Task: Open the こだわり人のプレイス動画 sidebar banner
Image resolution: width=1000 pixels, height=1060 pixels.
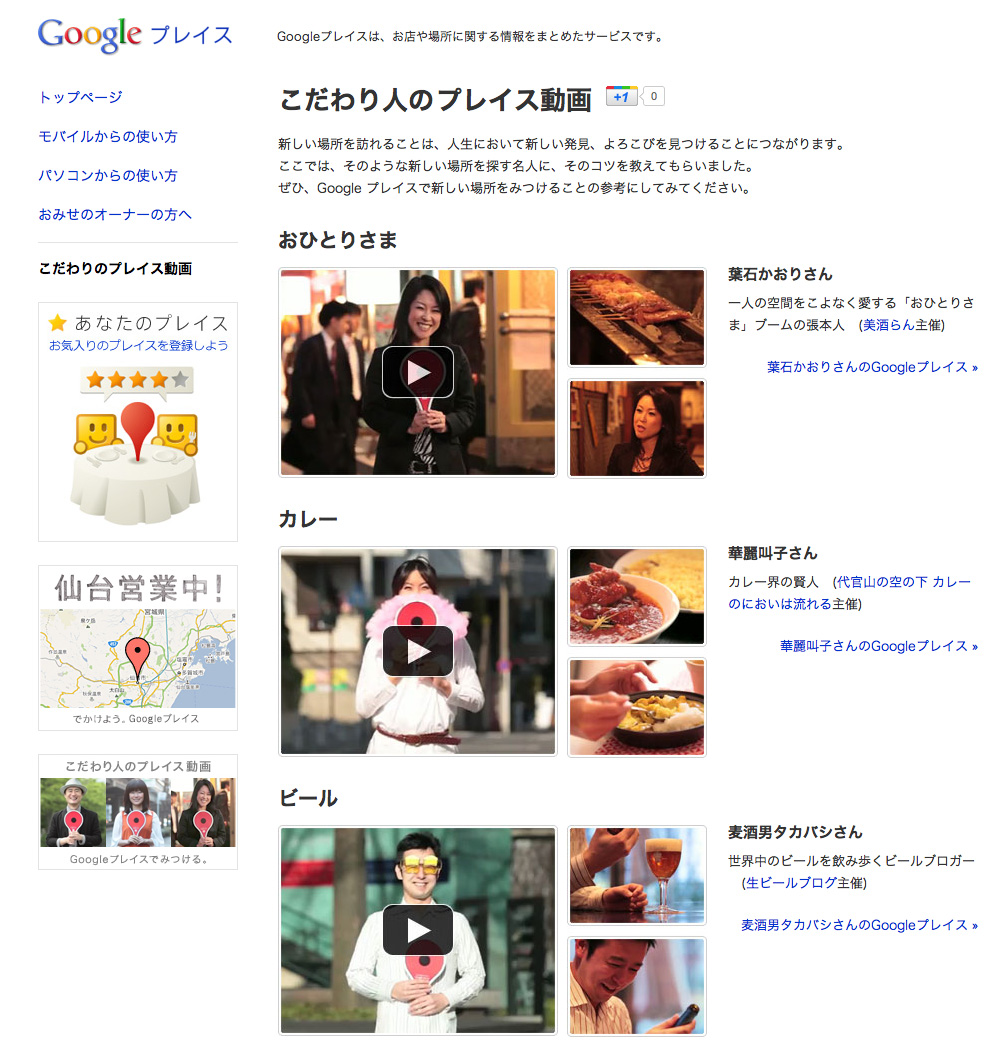Action: coord(138,811)
